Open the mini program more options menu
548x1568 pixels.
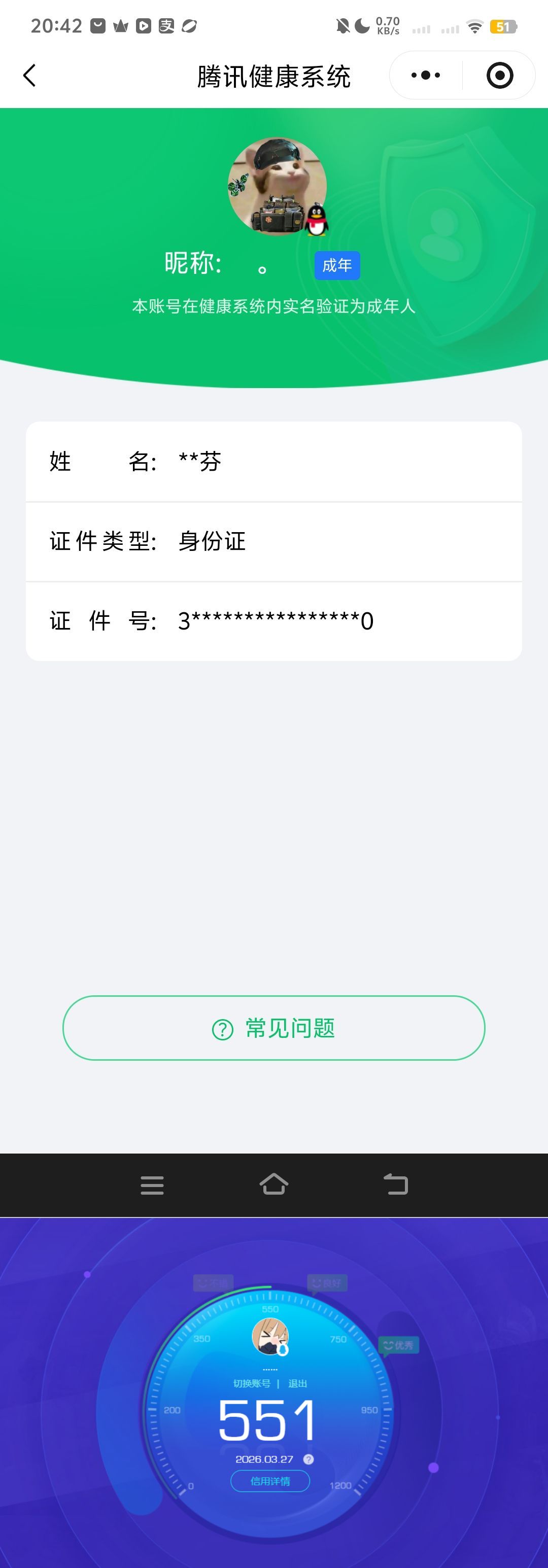pyautogui.click(x=425, y=75)
